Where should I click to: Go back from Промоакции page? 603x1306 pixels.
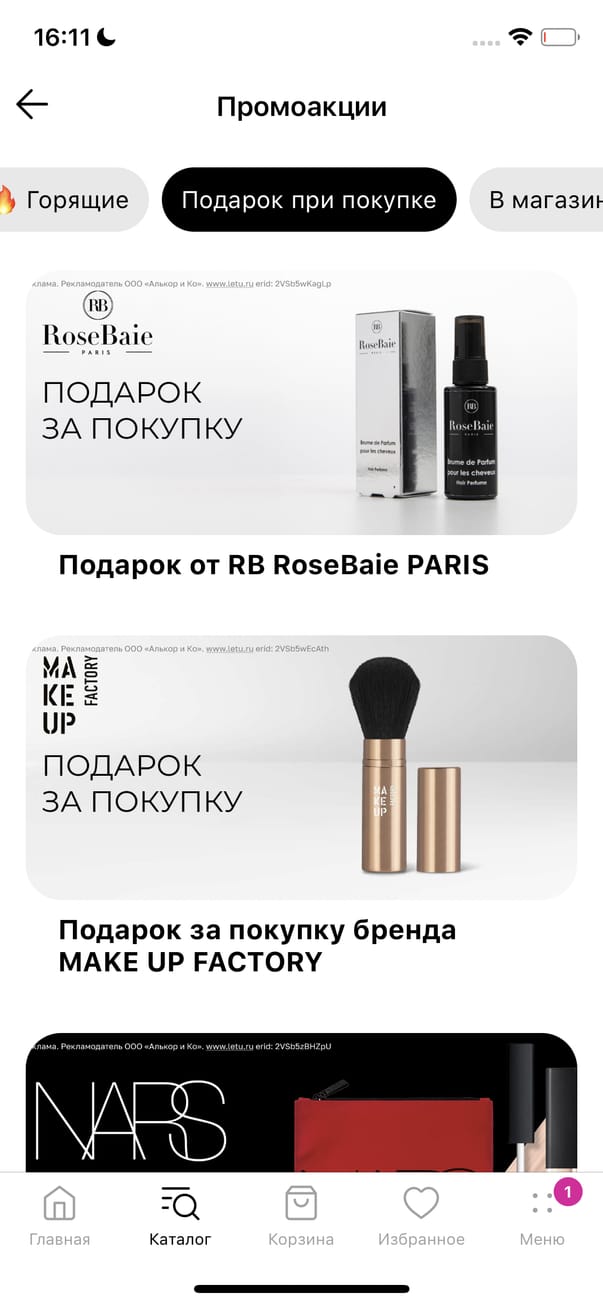[x=32, y=104]
